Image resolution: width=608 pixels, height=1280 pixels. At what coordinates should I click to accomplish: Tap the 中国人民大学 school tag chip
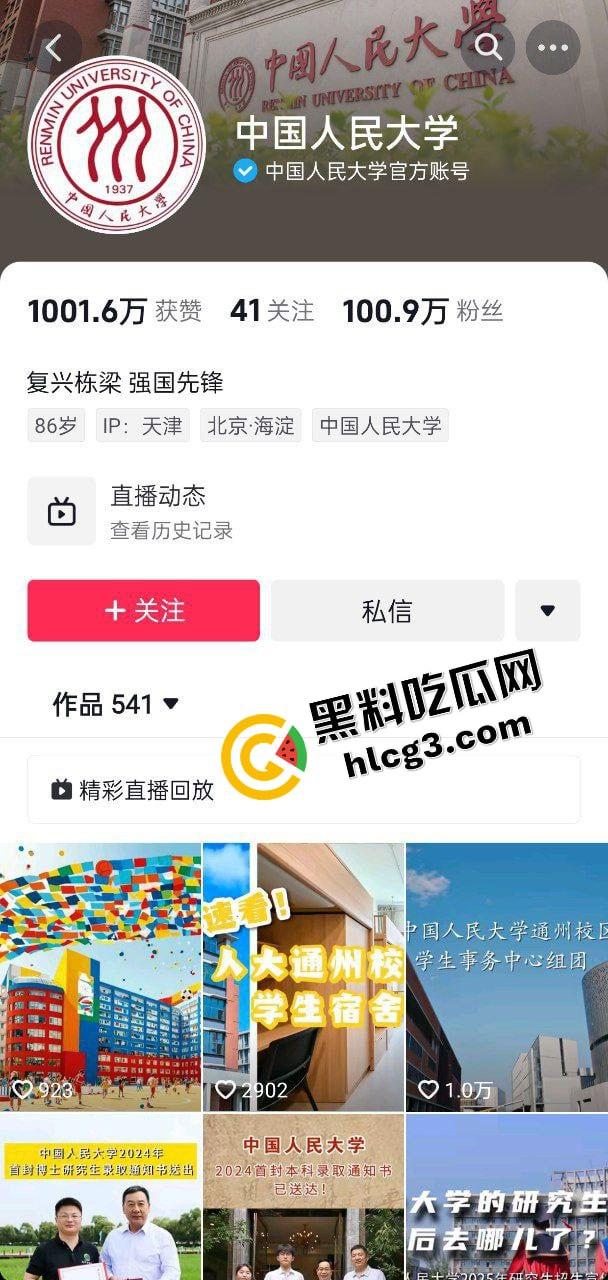tap(380, 425)
